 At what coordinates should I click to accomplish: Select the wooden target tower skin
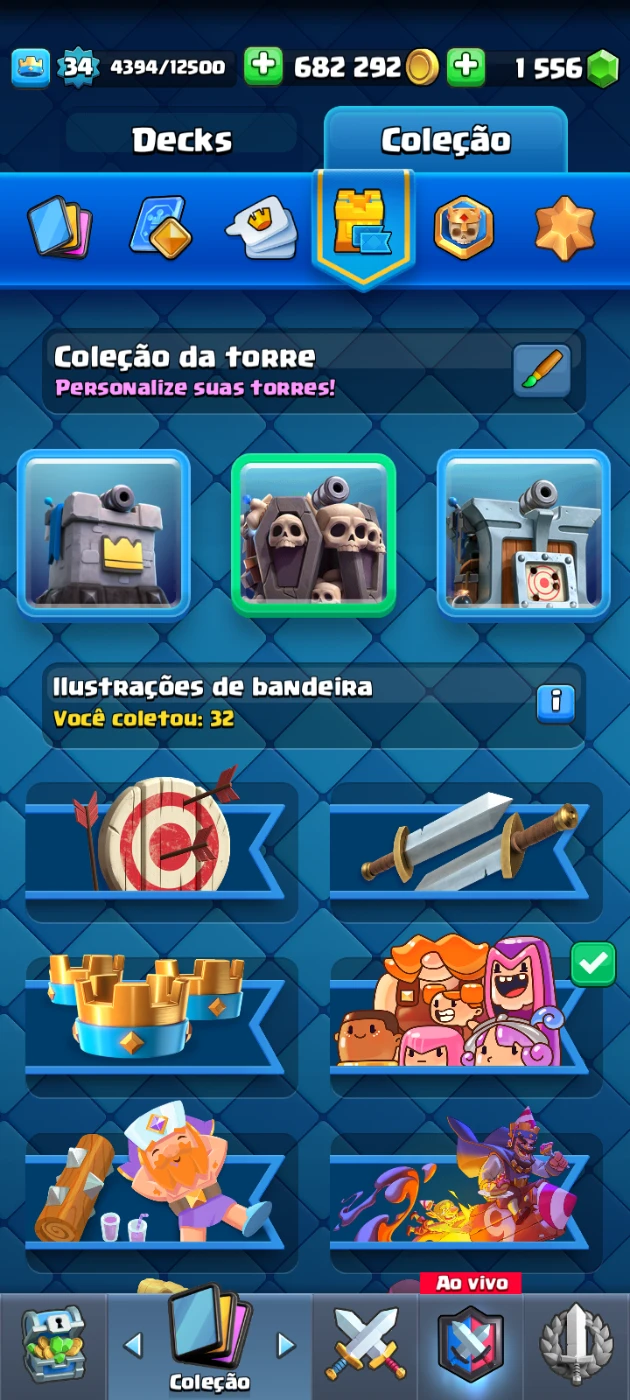(x=523, y=533)
